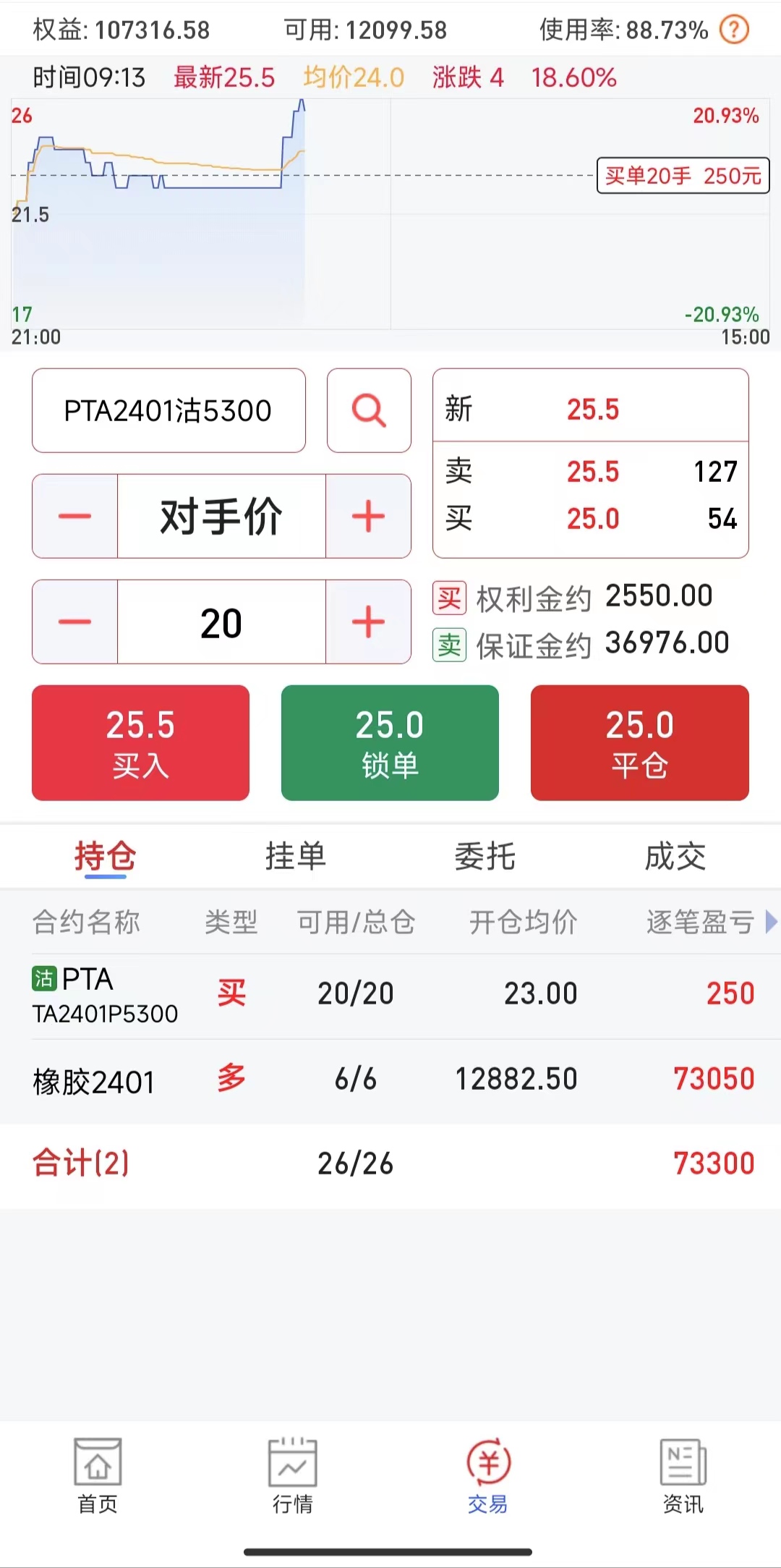The image size is (781, 1568).
Task: Open the usage rate help icon
Action: coord(734,30)
